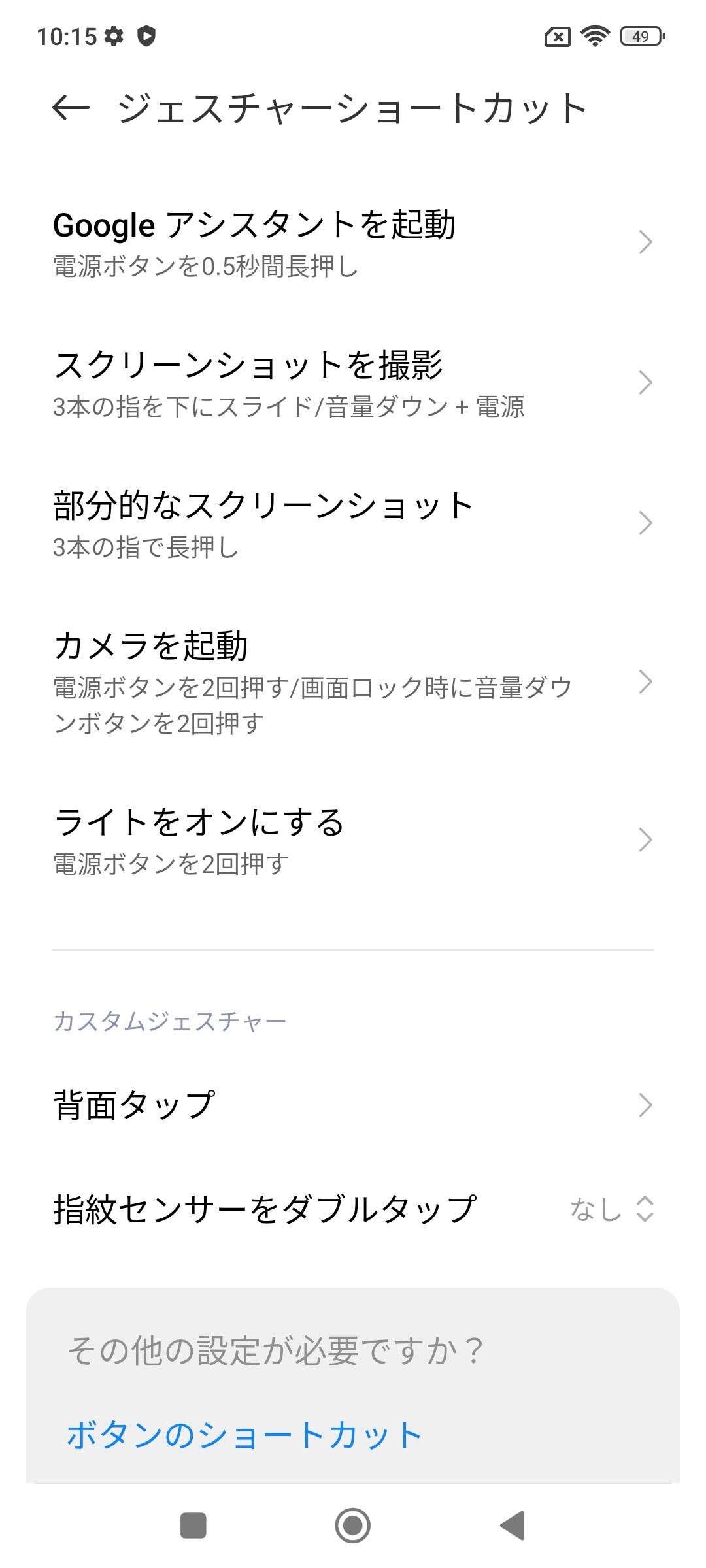Open 部分的なスクリーンショット setting

[x=353, y=523]
